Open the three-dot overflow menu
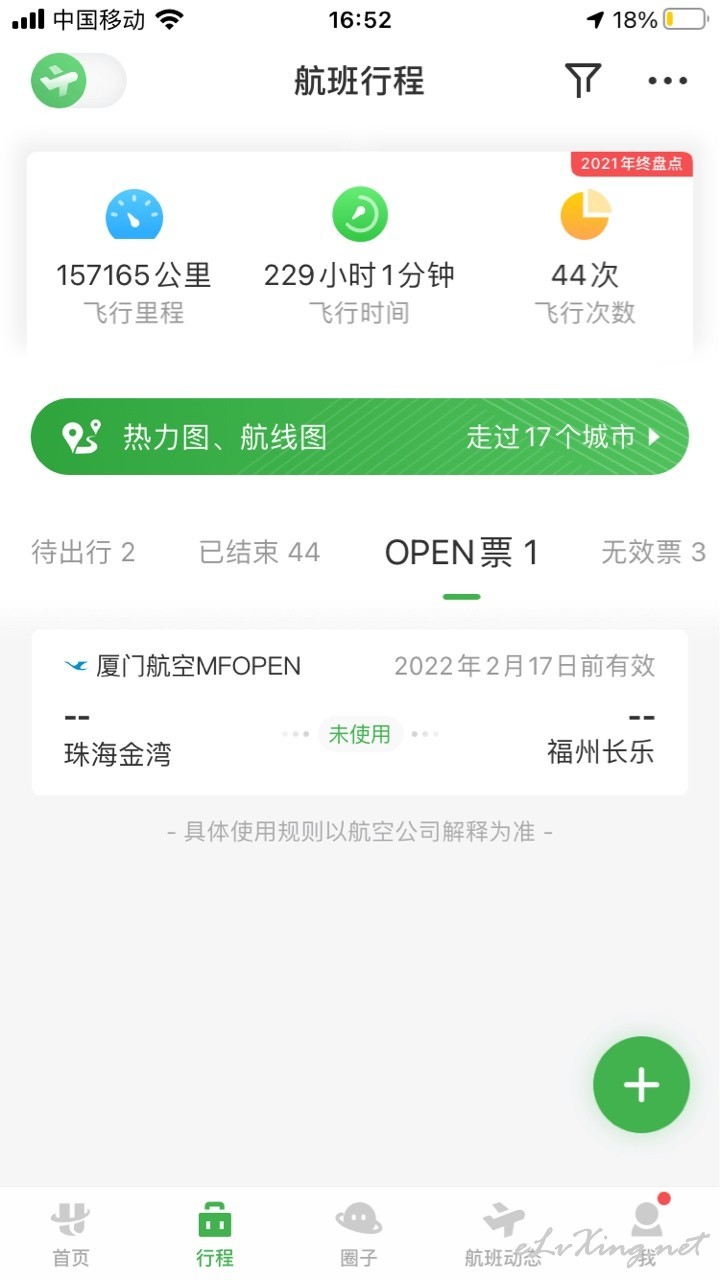The image size is (720, 1280). [x=668, y=81]
